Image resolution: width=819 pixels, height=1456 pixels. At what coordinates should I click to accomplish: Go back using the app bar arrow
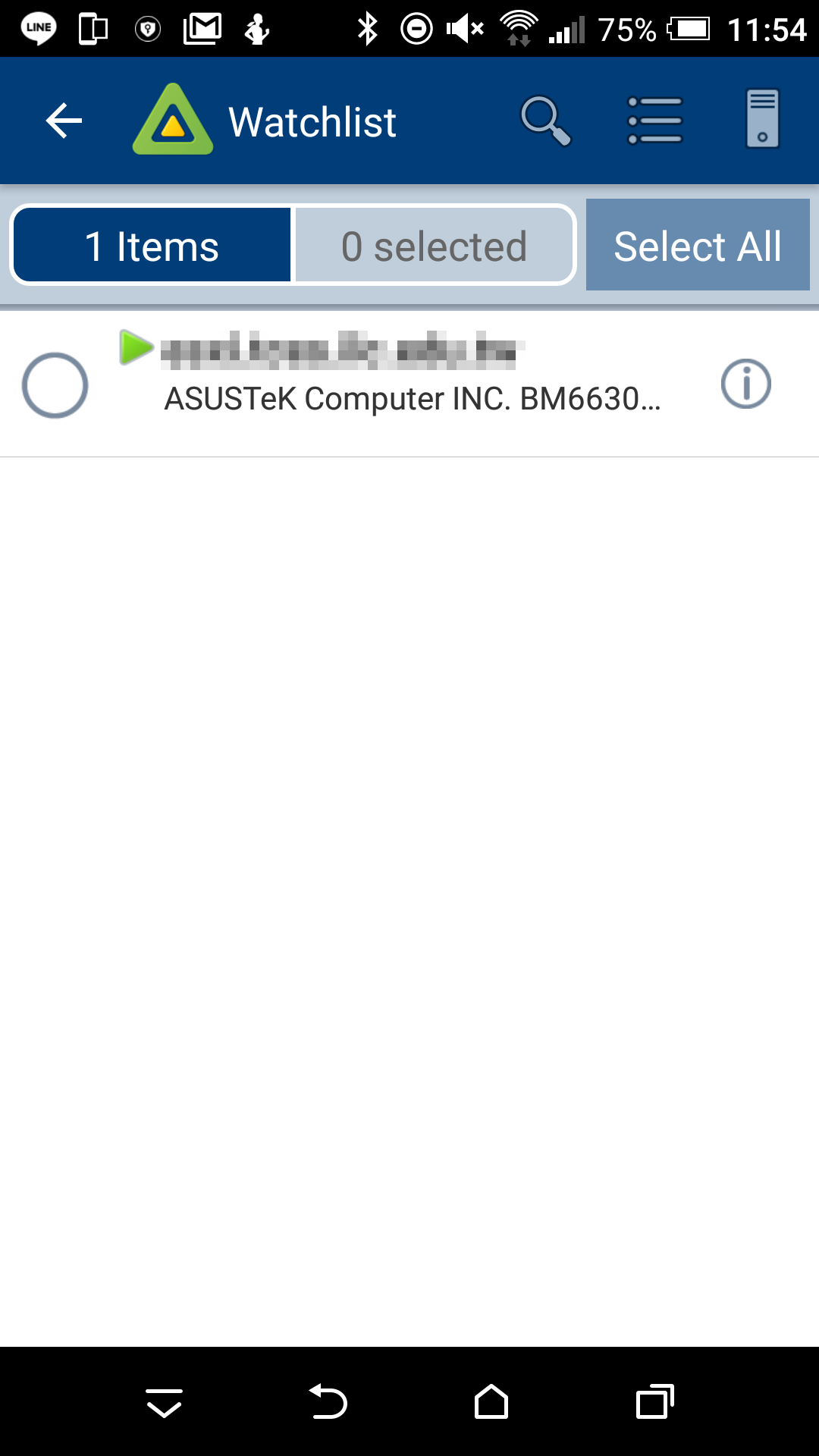(64, 121)
